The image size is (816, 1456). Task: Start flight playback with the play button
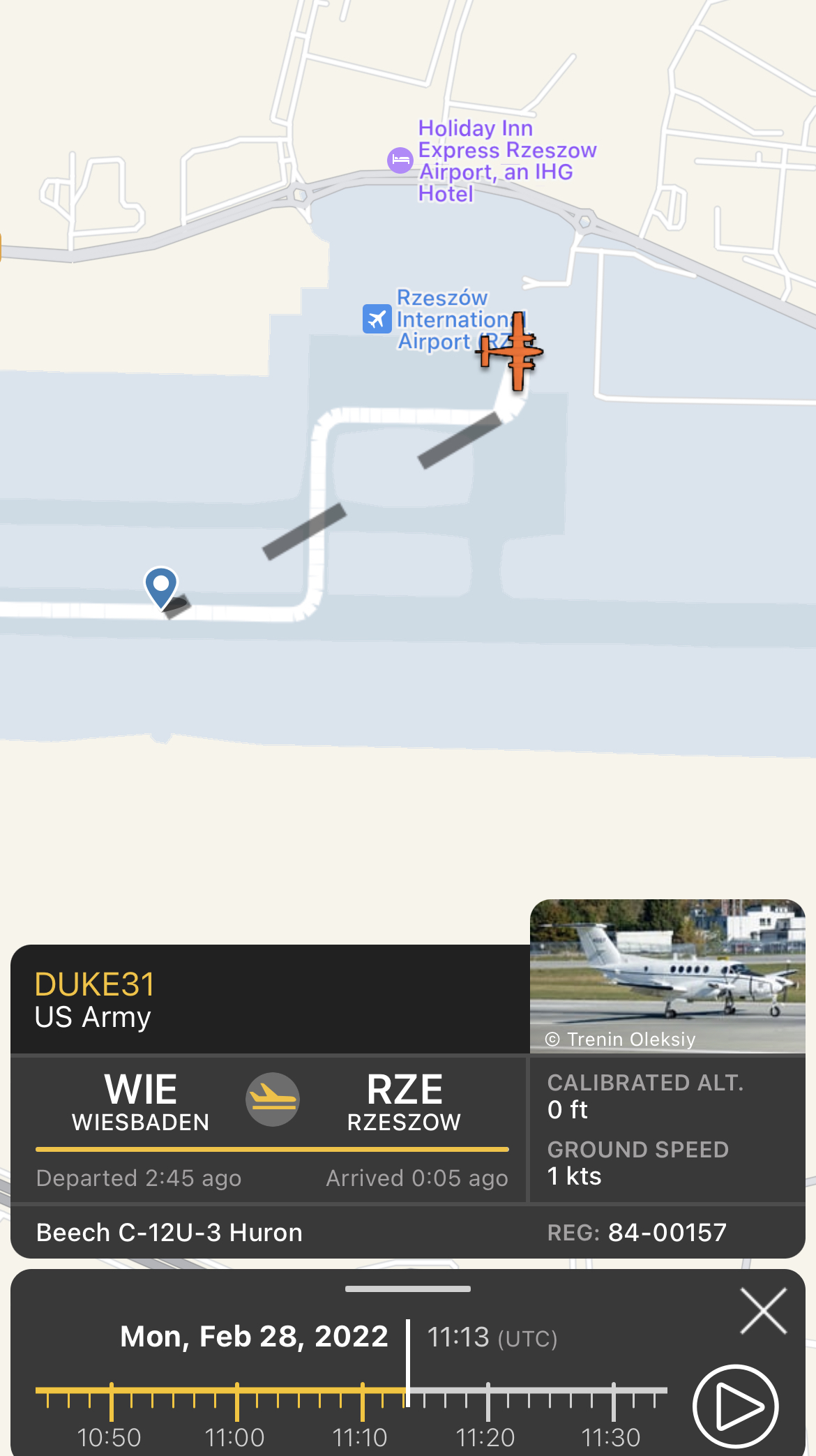click(x=735, y=1406)
